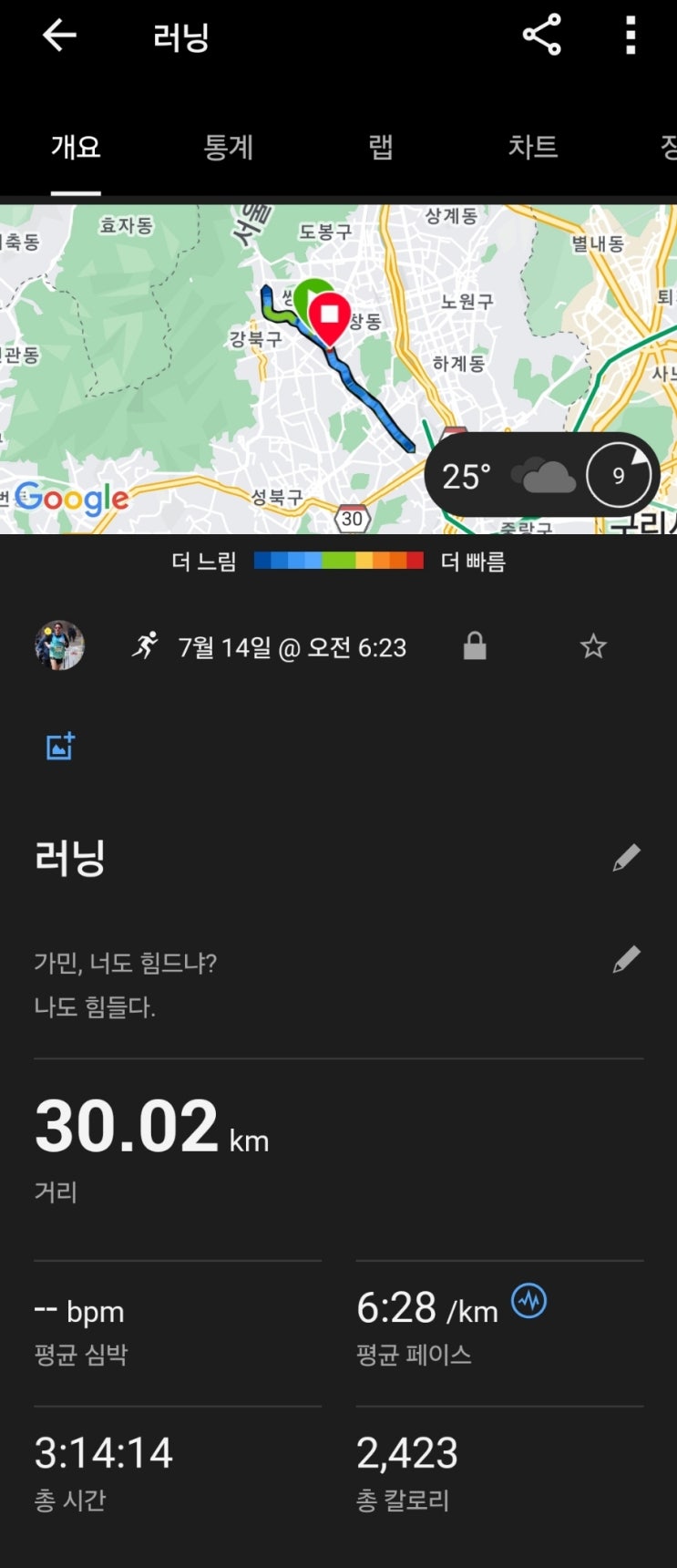Image resolution: width=677 pixels, height=1568 pixels.
Task: Change privacy with the lock icon
Action: pyautogui.click(x=475, y=646)
